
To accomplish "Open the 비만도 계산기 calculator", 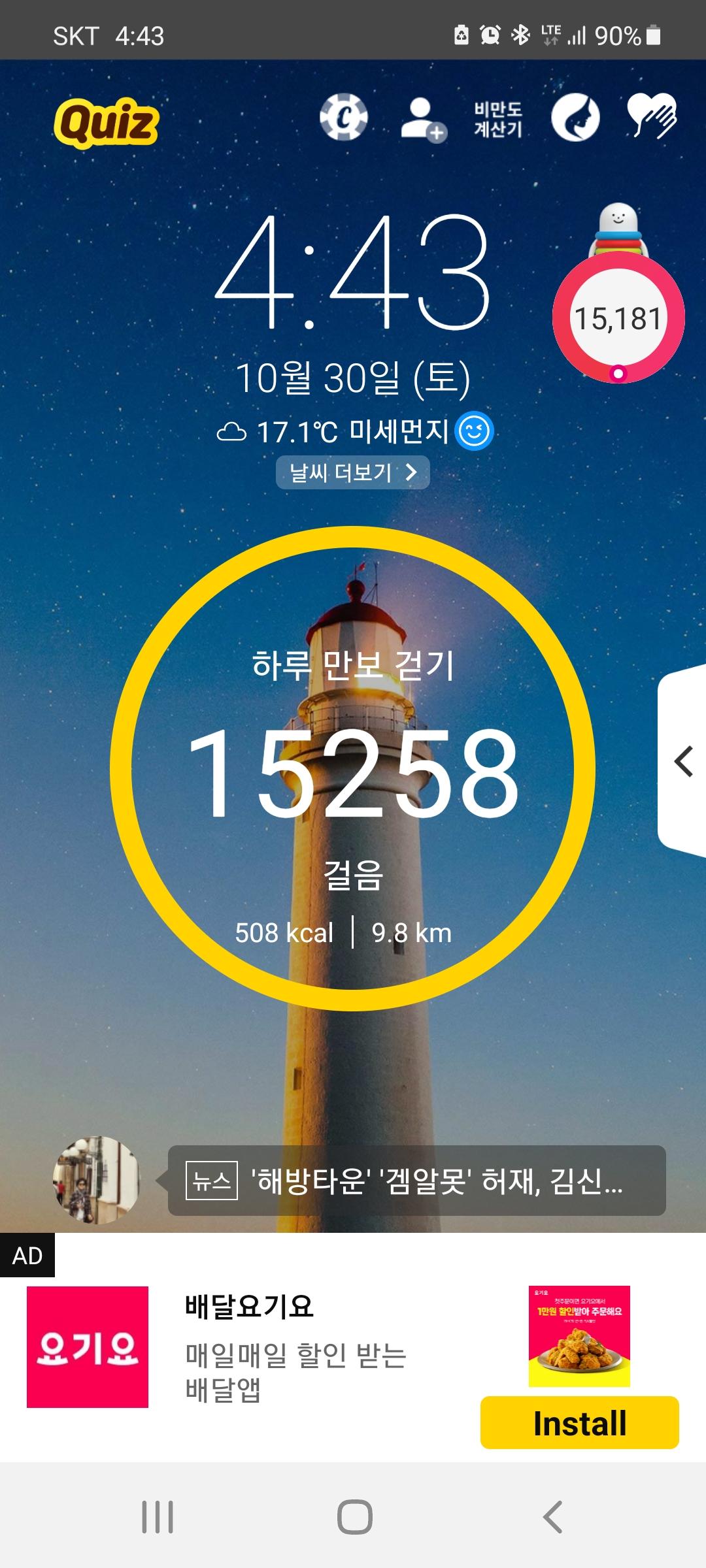I will pos(498,120).
